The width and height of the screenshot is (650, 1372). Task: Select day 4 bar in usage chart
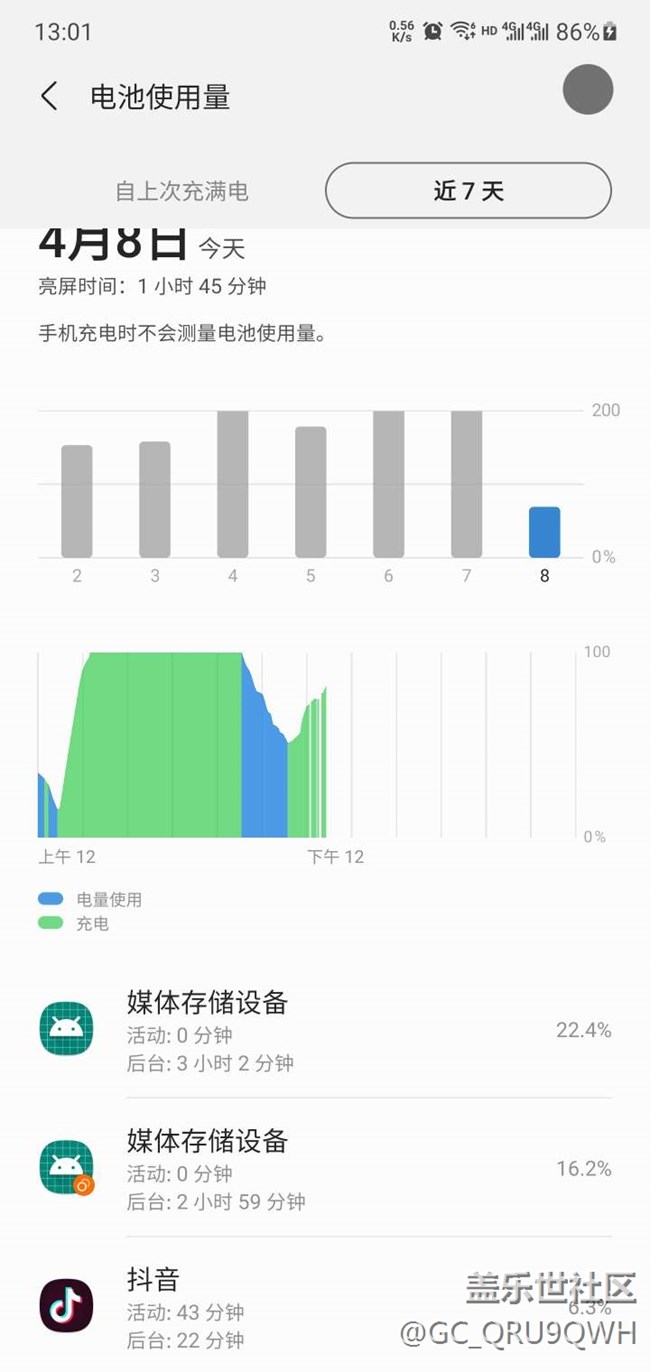coord(233,484)
